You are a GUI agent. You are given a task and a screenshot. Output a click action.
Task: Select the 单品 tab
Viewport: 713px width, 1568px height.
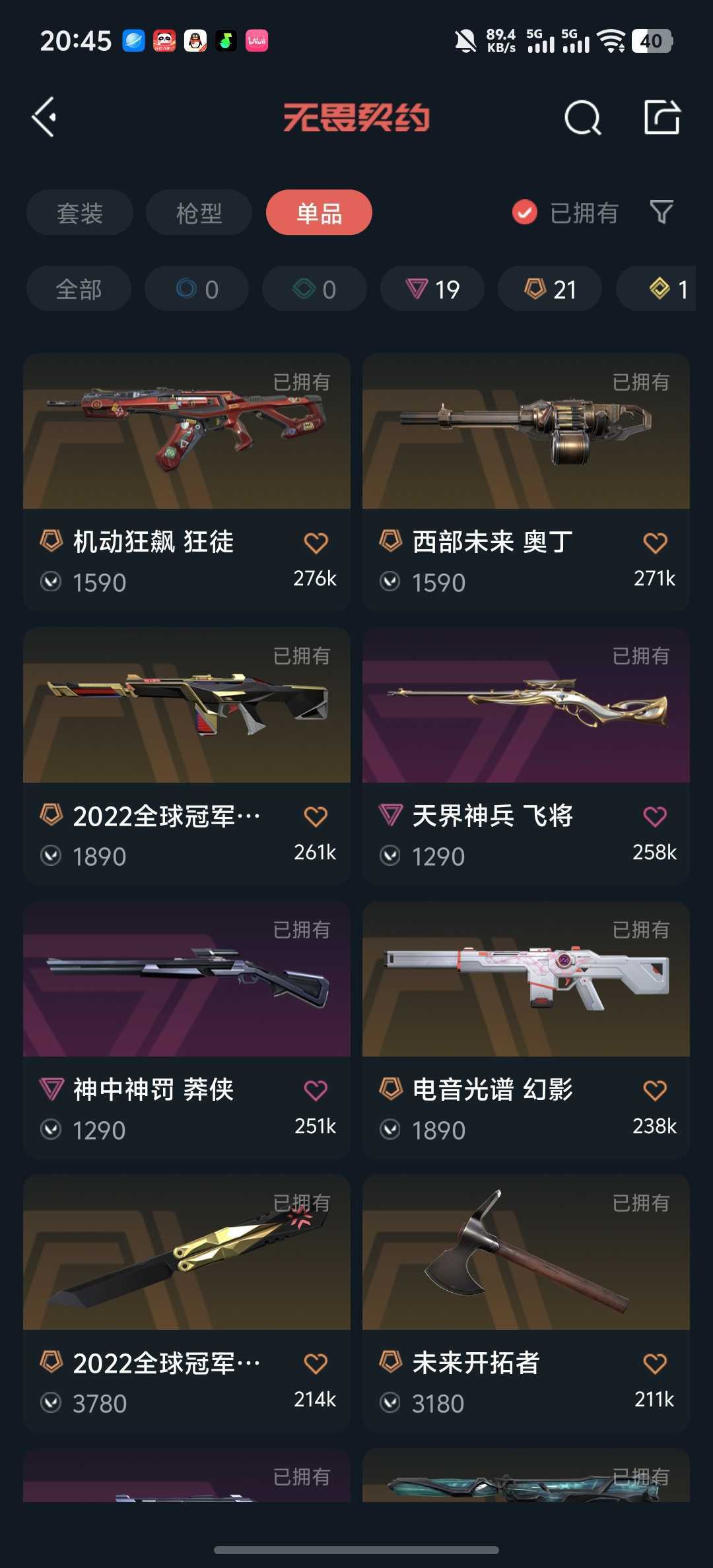[318, 212]
